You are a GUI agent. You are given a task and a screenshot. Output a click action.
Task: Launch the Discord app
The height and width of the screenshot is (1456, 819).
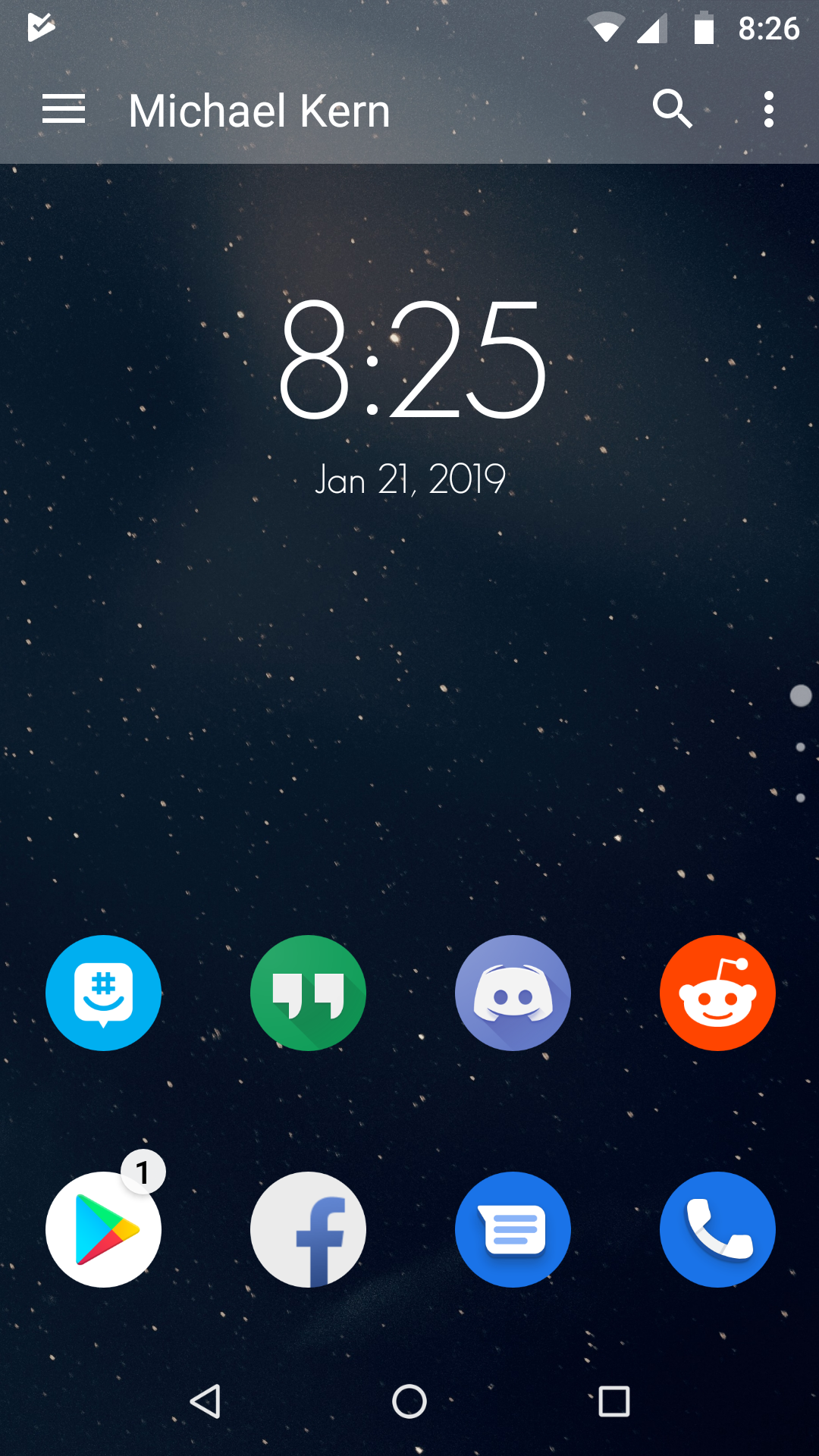tap(513, 993)
